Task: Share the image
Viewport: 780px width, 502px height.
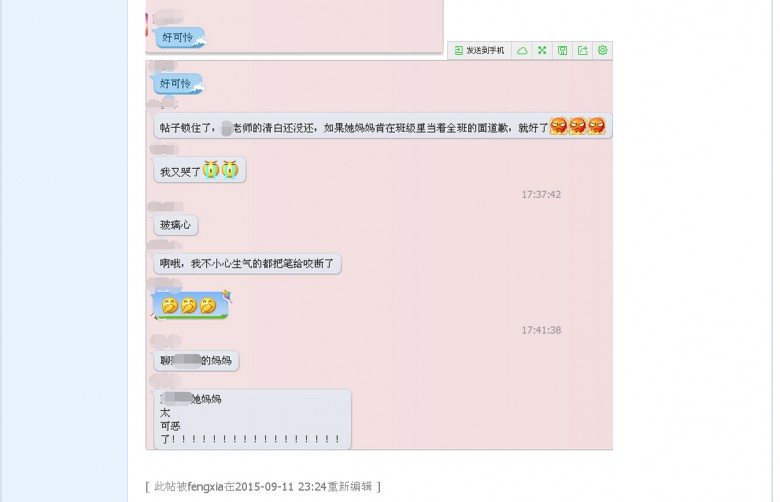Action: 582,50
